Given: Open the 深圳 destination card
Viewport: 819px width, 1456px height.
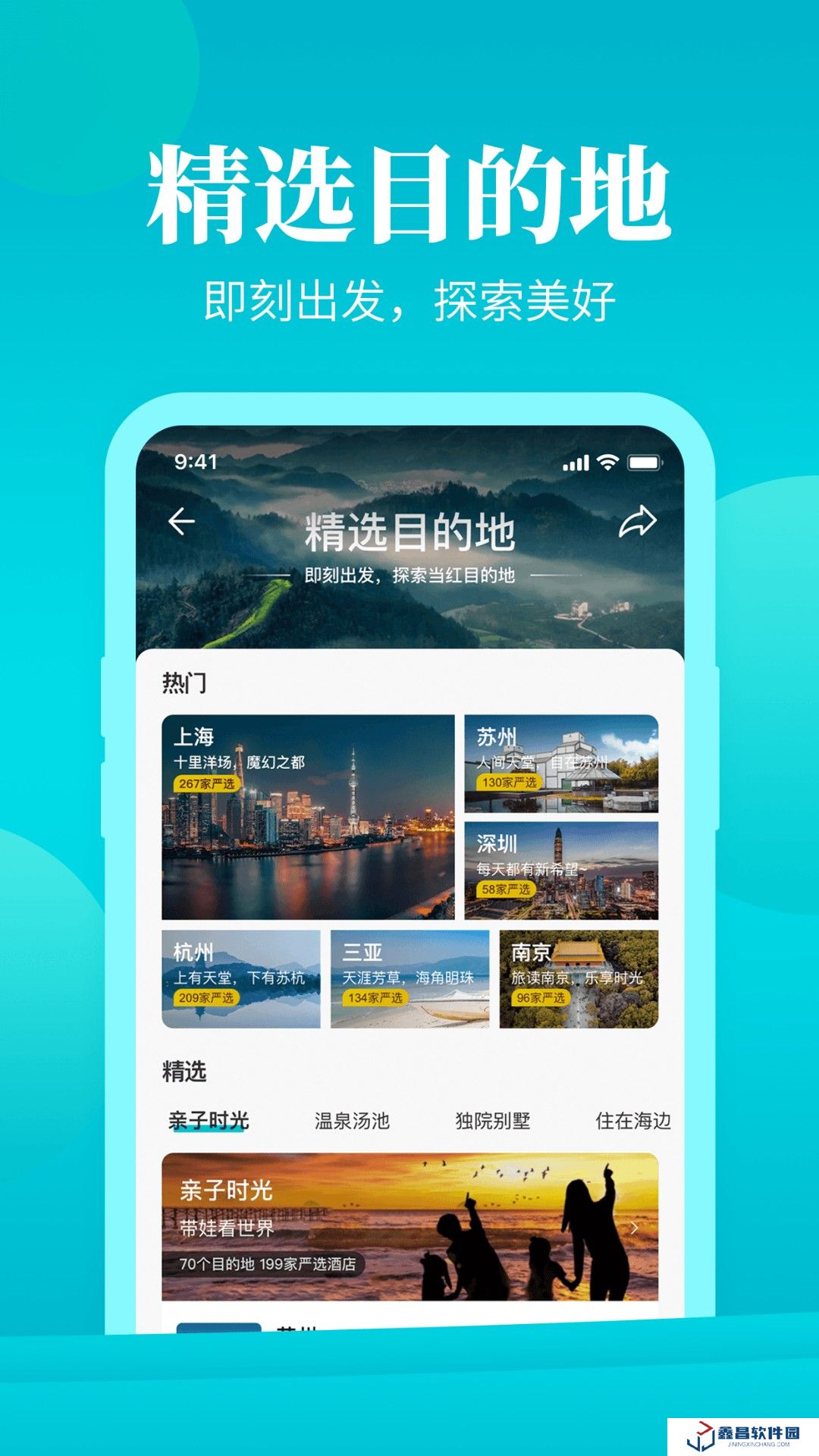Looking at the screenshot, I should tap(559, 868).
